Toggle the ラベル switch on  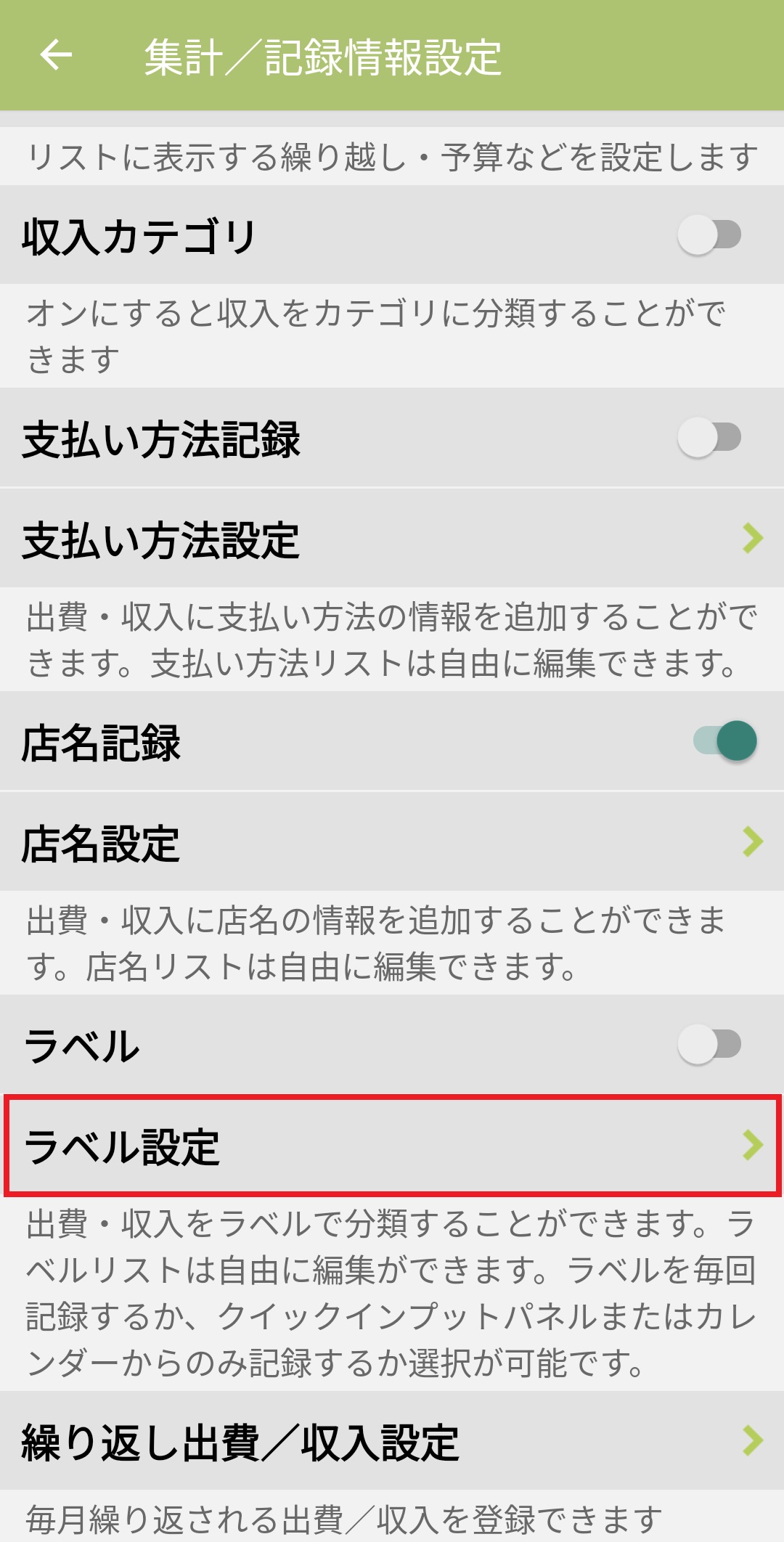click(x=709, y=1045)
